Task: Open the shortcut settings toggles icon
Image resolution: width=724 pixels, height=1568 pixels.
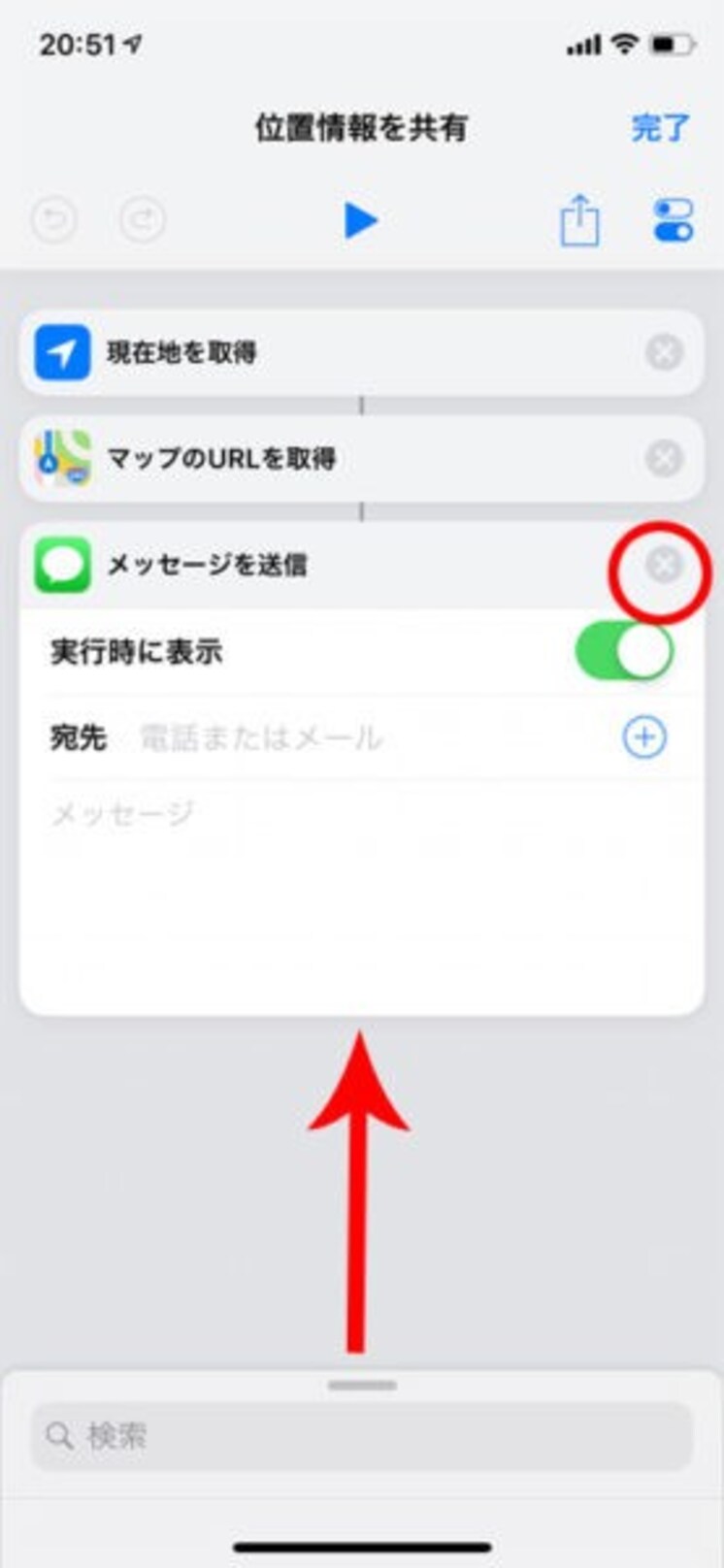Action: (x=673, y=220)
